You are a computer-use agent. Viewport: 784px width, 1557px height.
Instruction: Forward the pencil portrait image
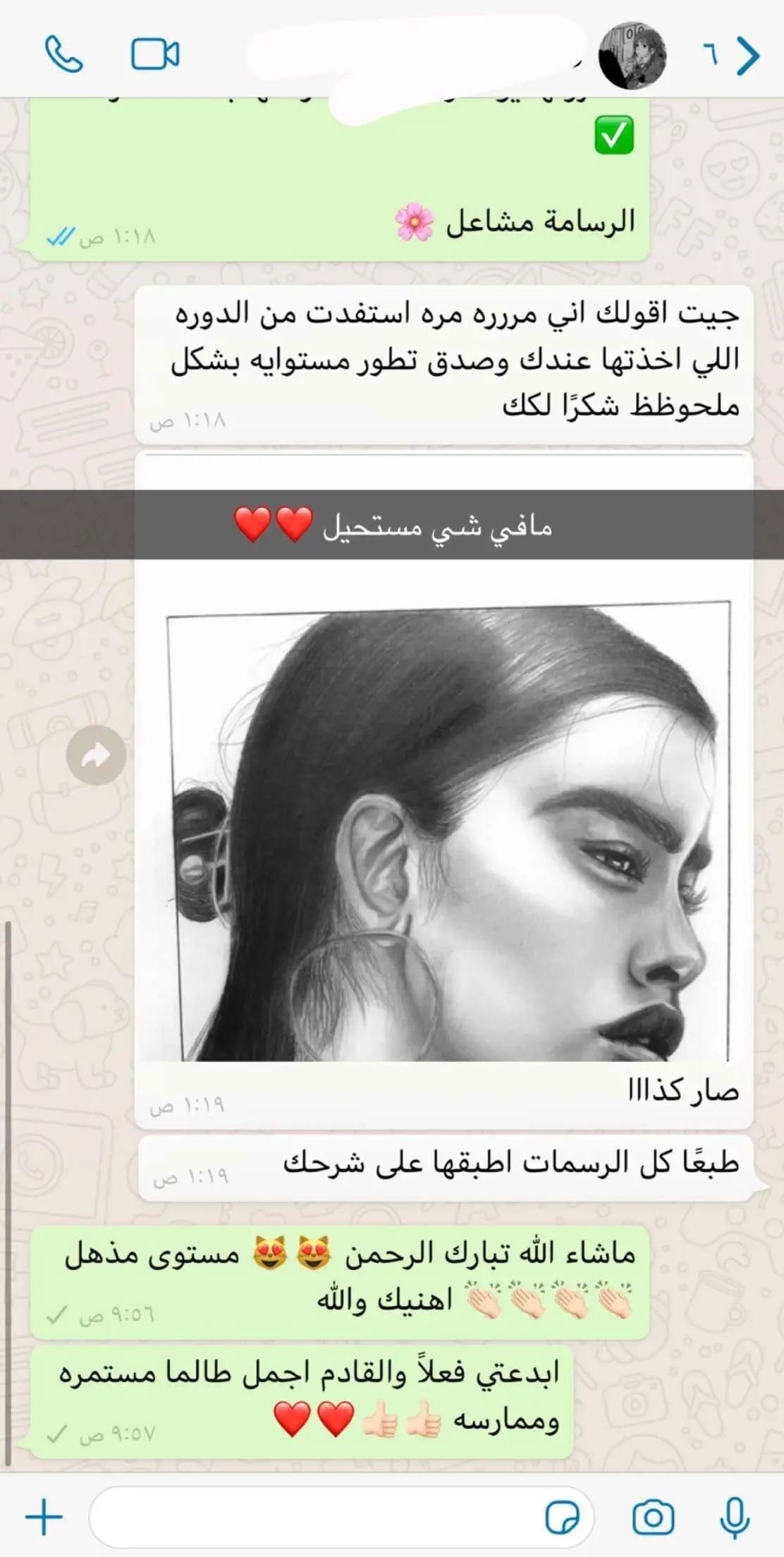[x=97, y=755]
